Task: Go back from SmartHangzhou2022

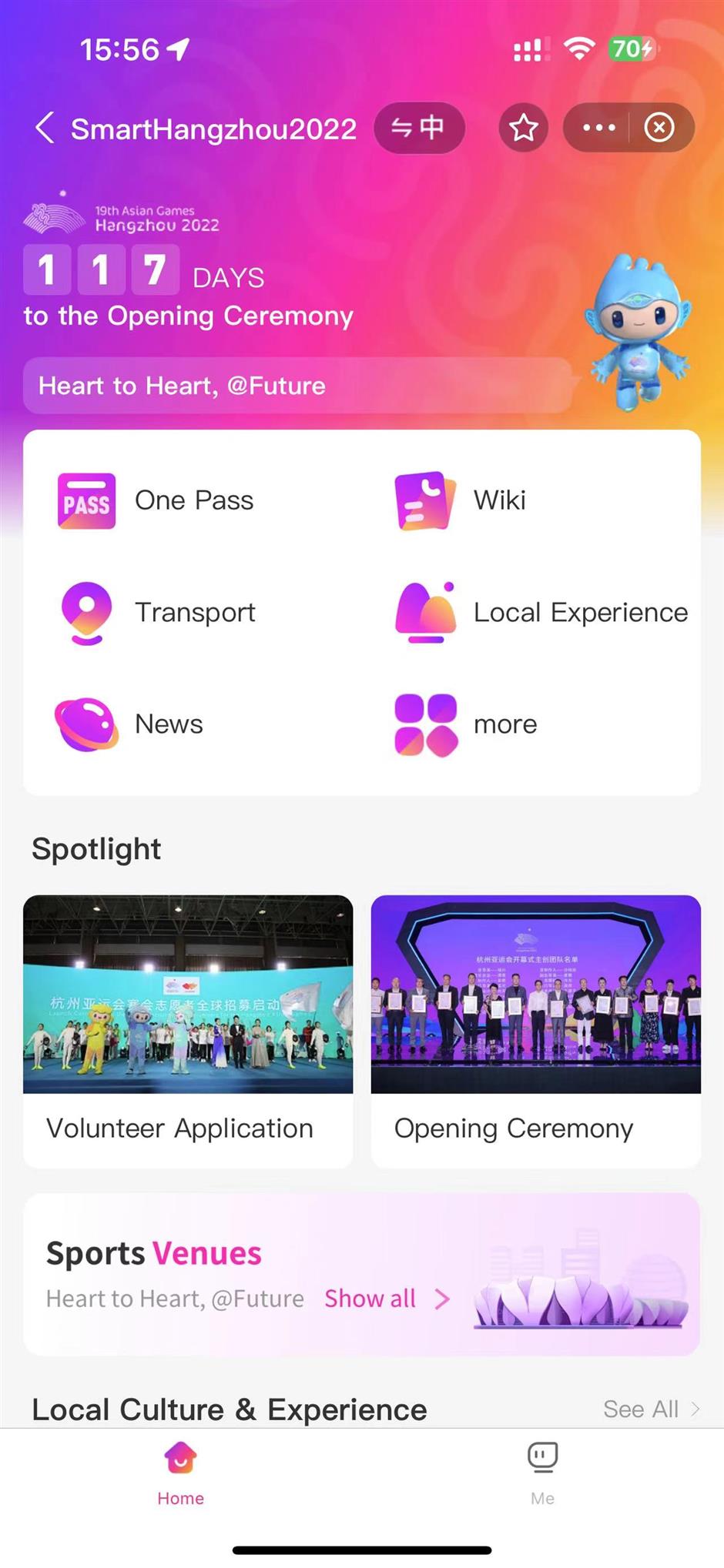Action: [45, 128]
